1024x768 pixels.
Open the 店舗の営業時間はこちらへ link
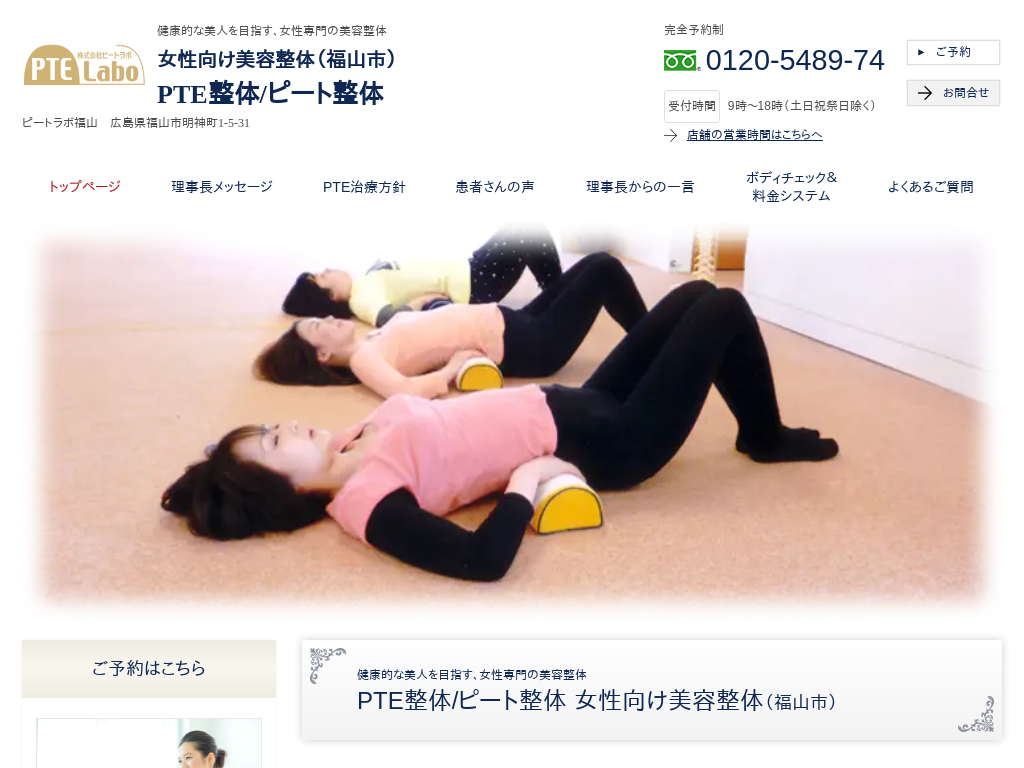pos(754,135)
